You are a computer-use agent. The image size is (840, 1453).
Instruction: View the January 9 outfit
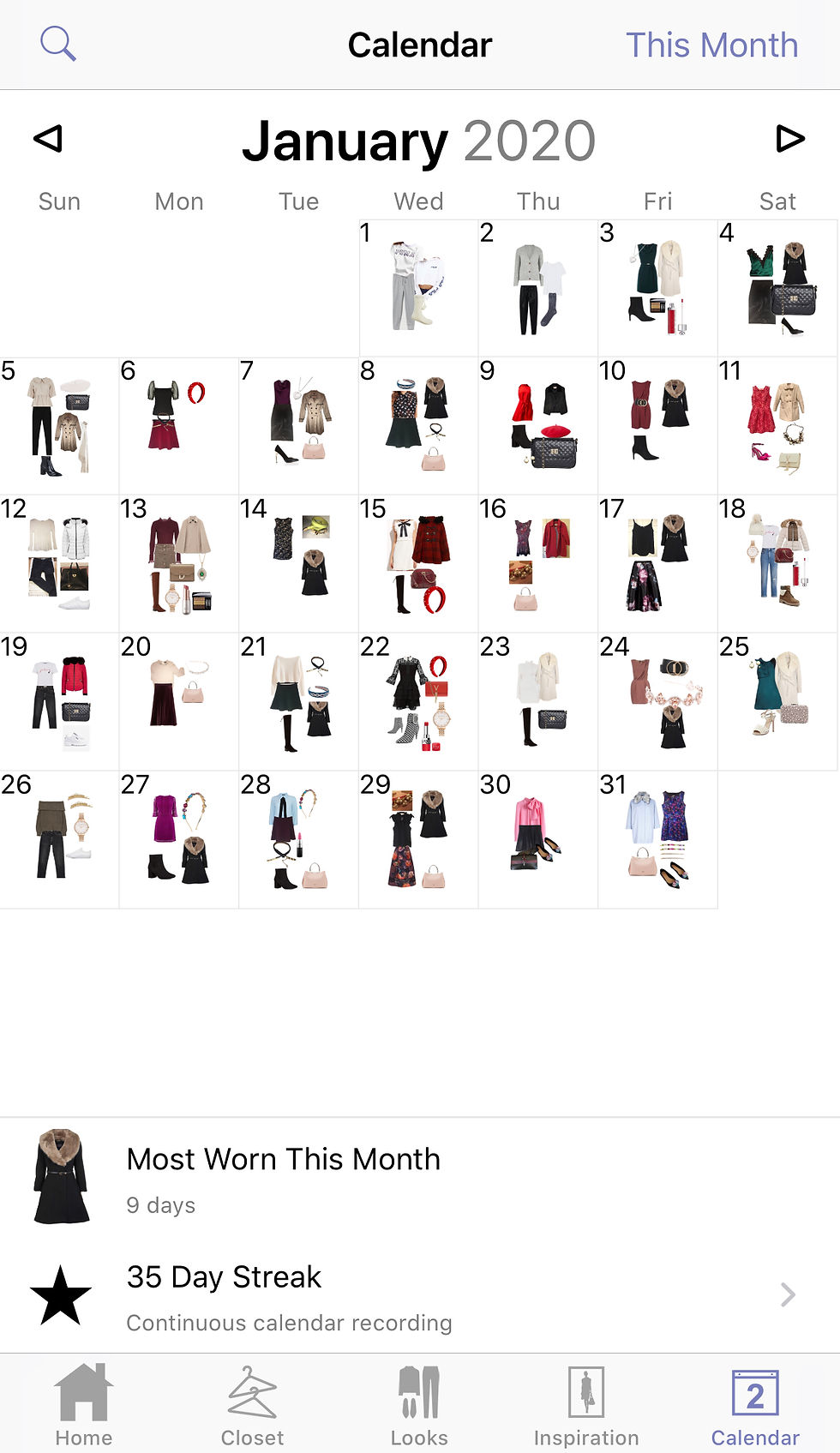coord(538,426)
